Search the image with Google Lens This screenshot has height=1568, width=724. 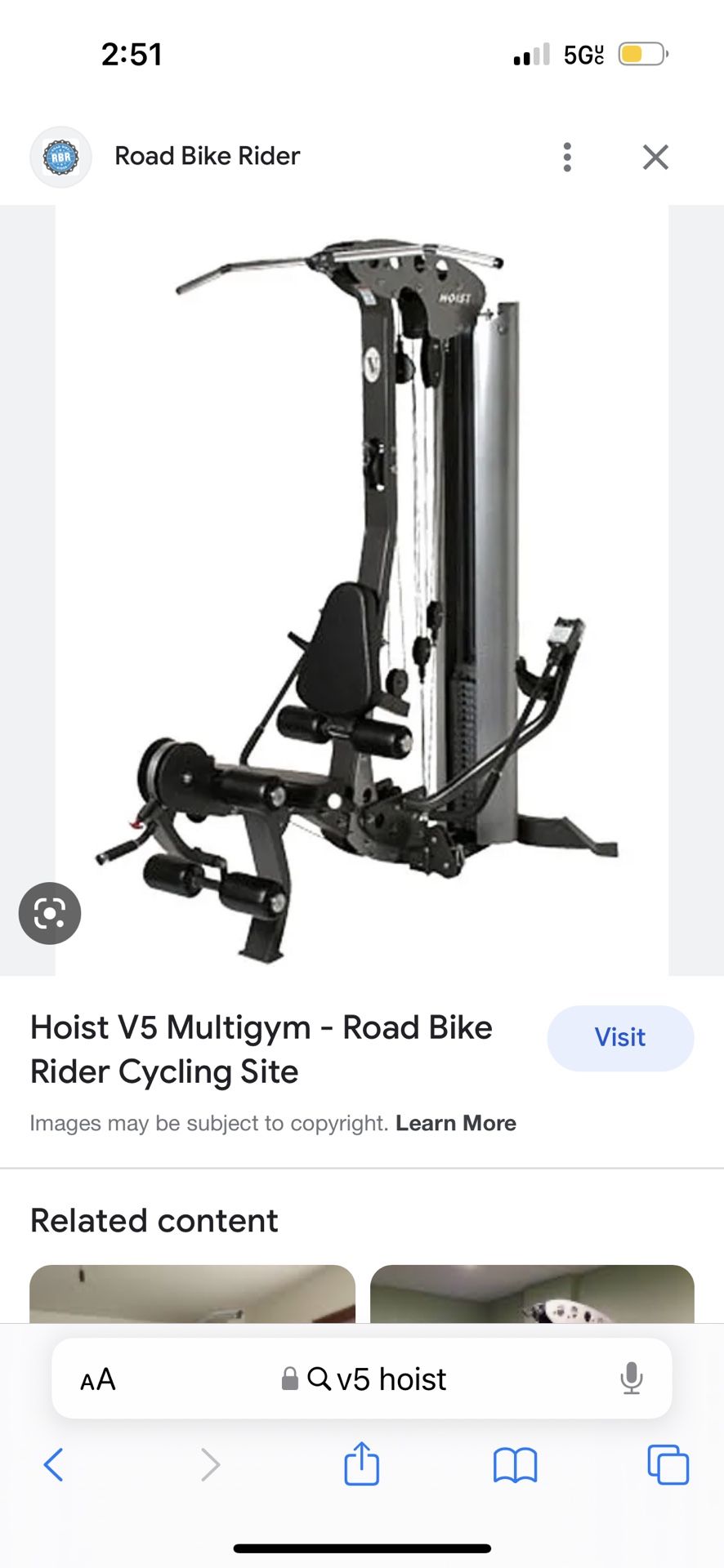pos(50,913)
